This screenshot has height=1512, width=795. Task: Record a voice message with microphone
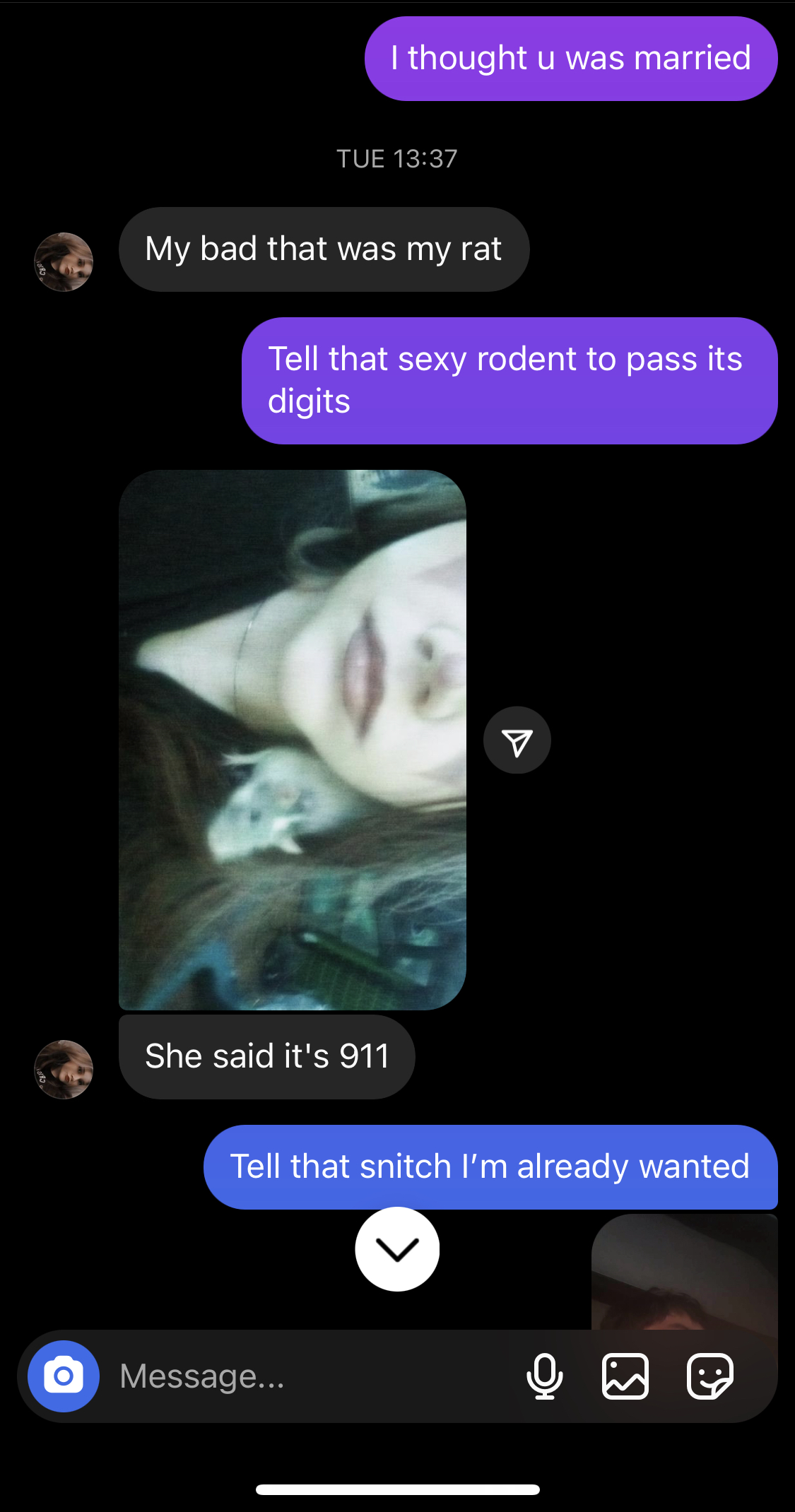point(545,1376)
